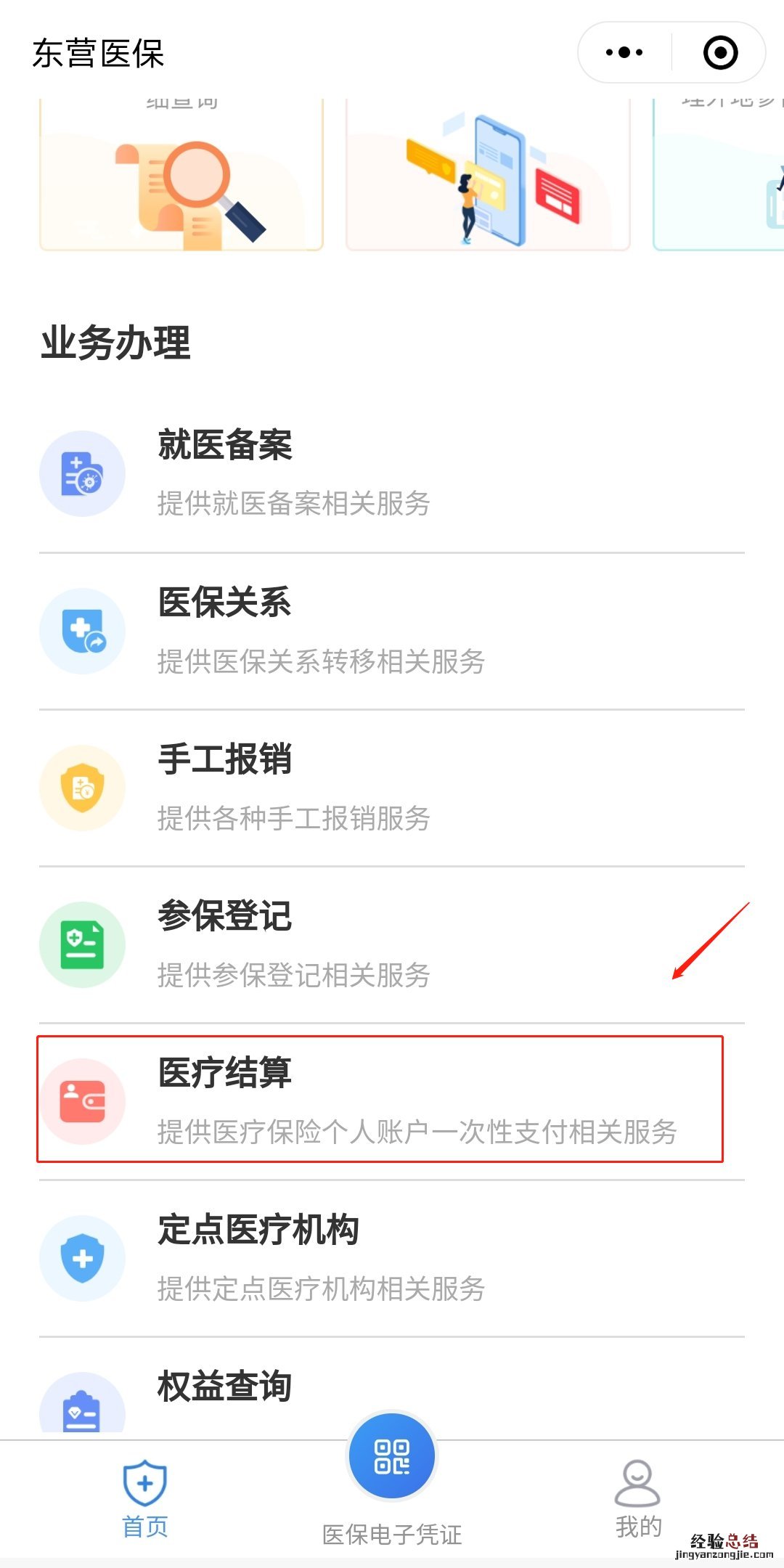Open the mini program more options menu
The image size is (784, 1568).
click(x=624, y=52)
